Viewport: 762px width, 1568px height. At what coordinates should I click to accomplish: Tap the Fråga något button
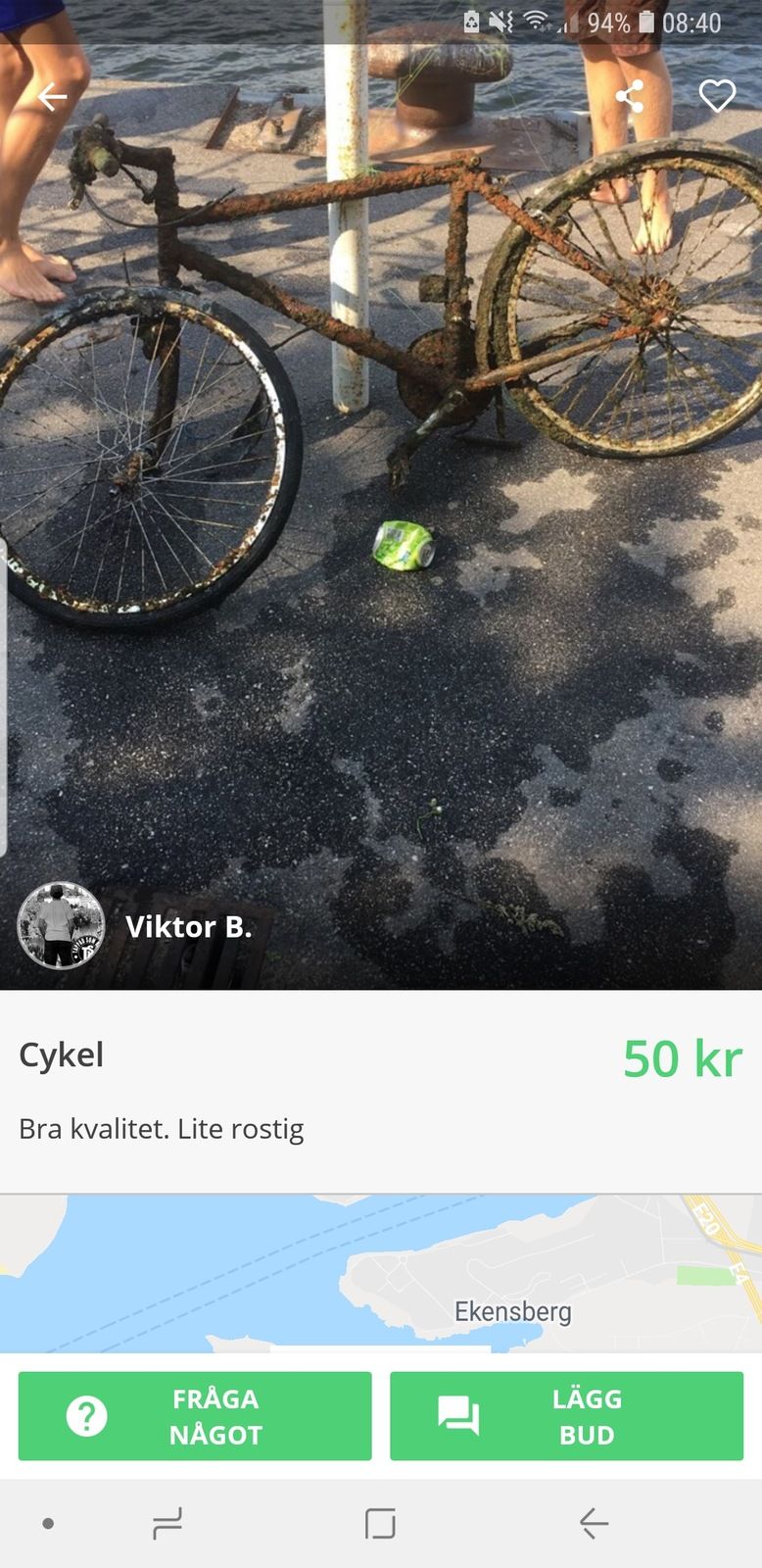195,1416
